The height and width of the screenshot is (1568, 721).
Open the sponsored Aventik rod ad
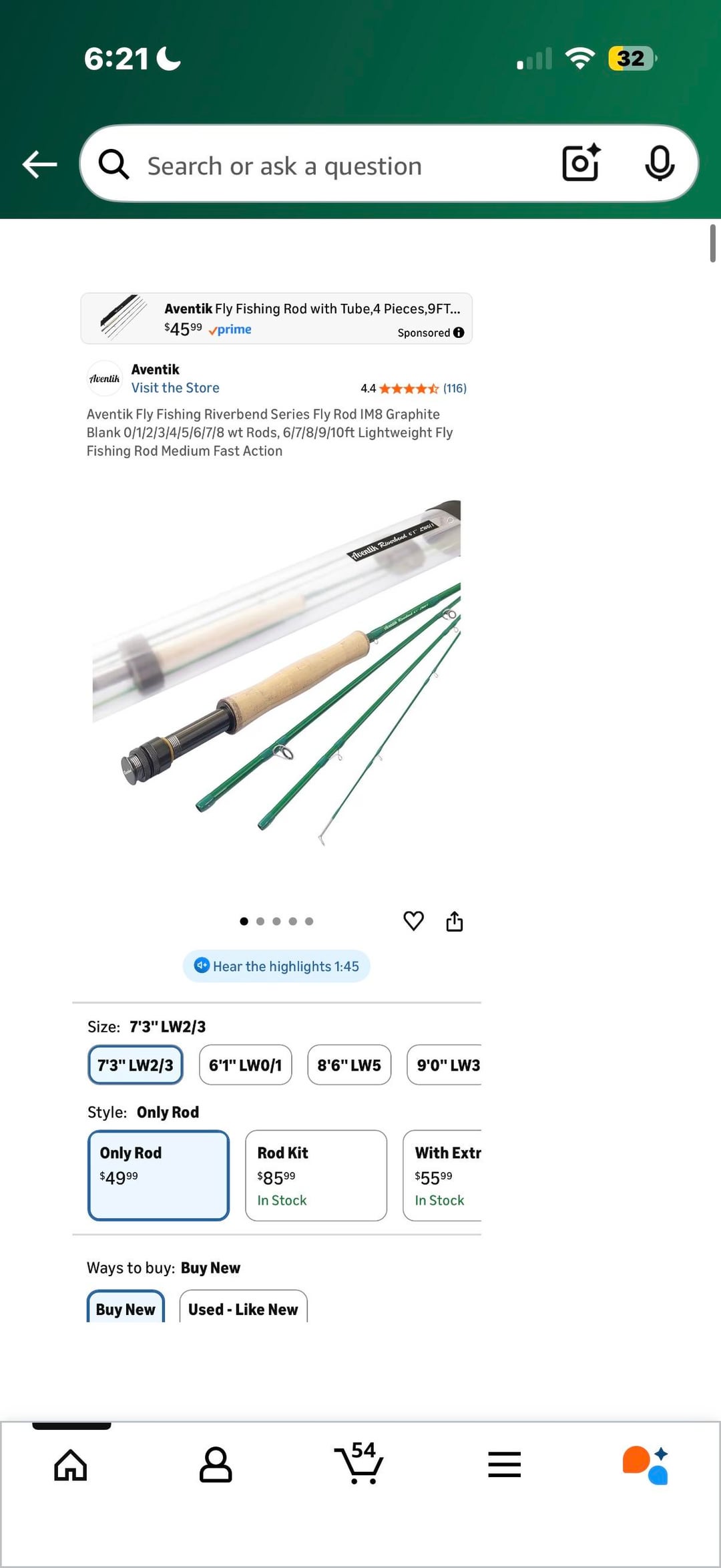[x=276, y=319]
